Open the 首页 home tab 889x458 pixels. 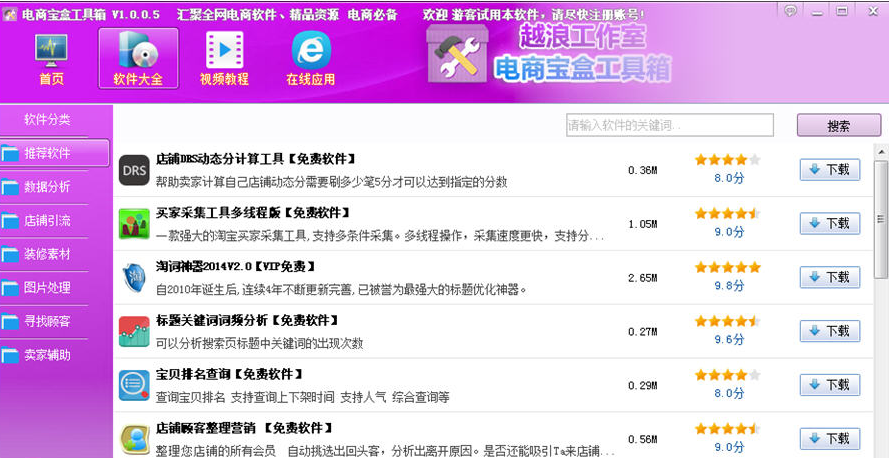tap(51, 59)
